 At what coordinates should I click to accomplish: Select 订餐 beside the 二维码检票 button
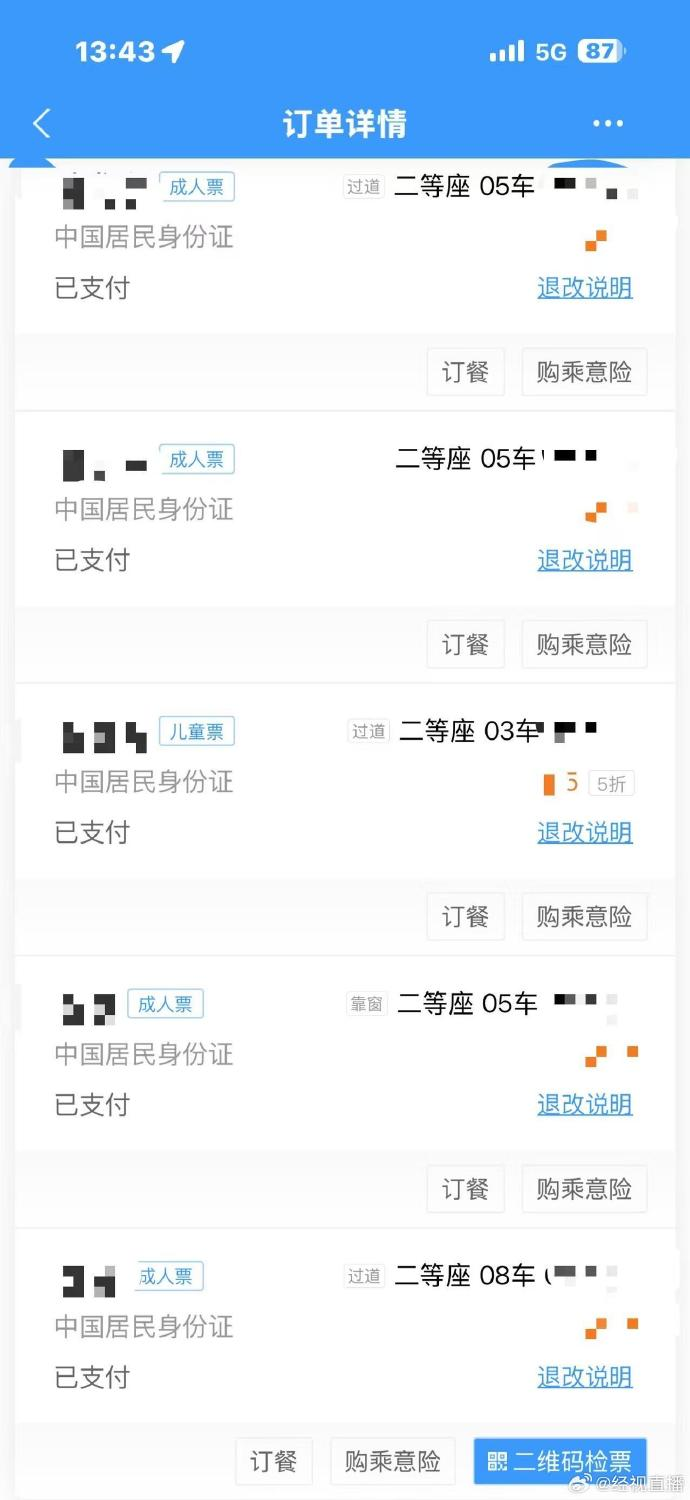[x=274, y=1461]
